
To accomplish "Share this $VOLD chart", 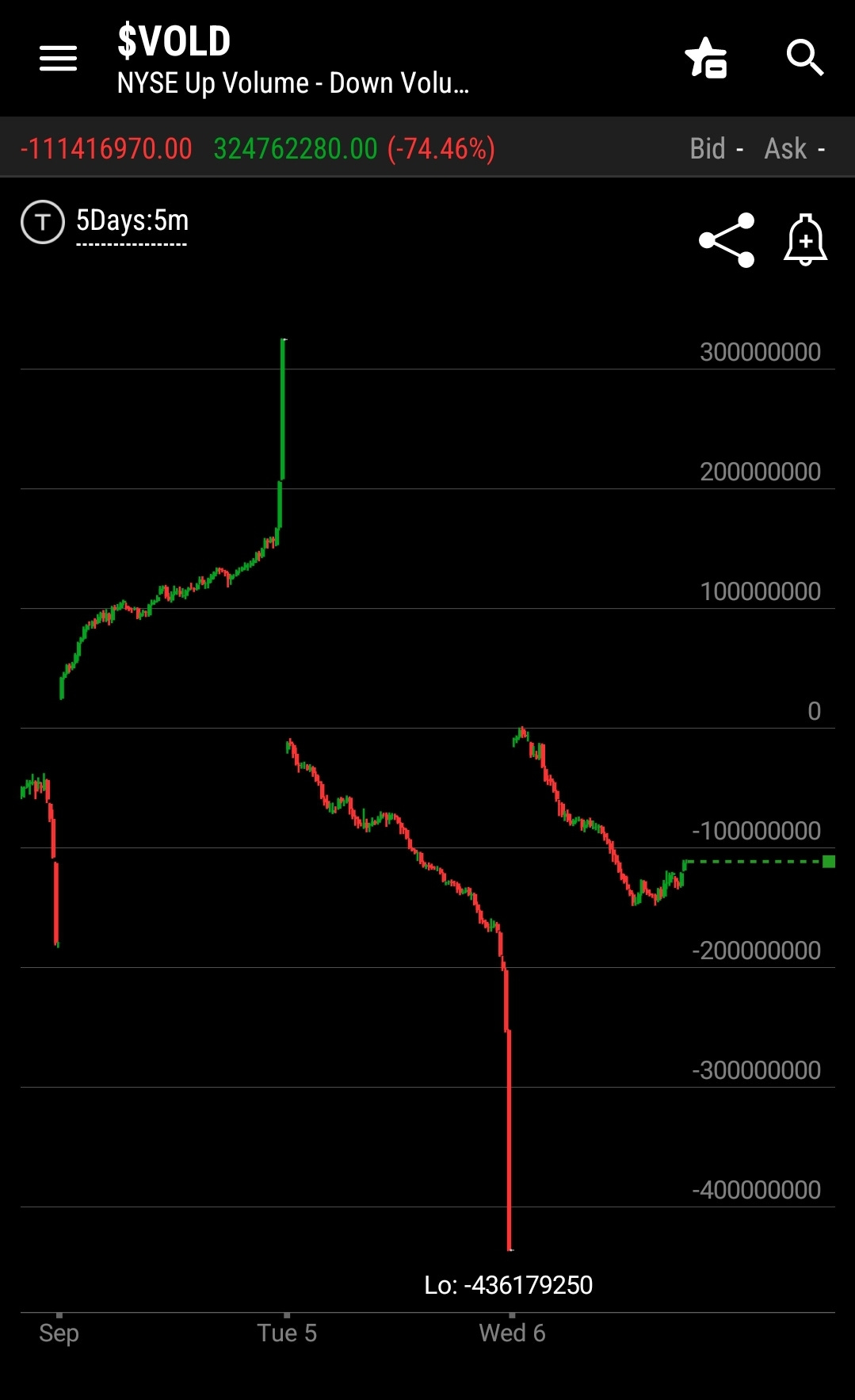I will pyautogui.click(x=726, y=239).
